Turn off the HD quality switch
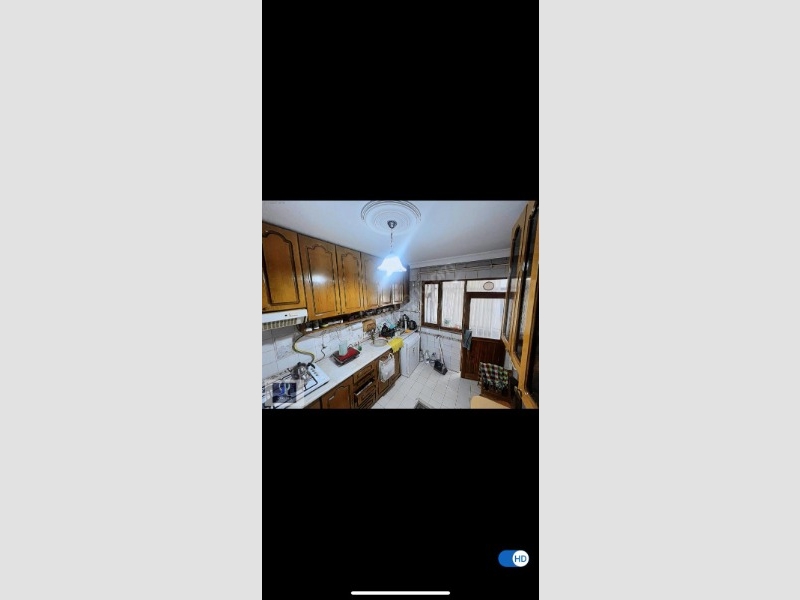800x600 pixels. pos(513,558)
